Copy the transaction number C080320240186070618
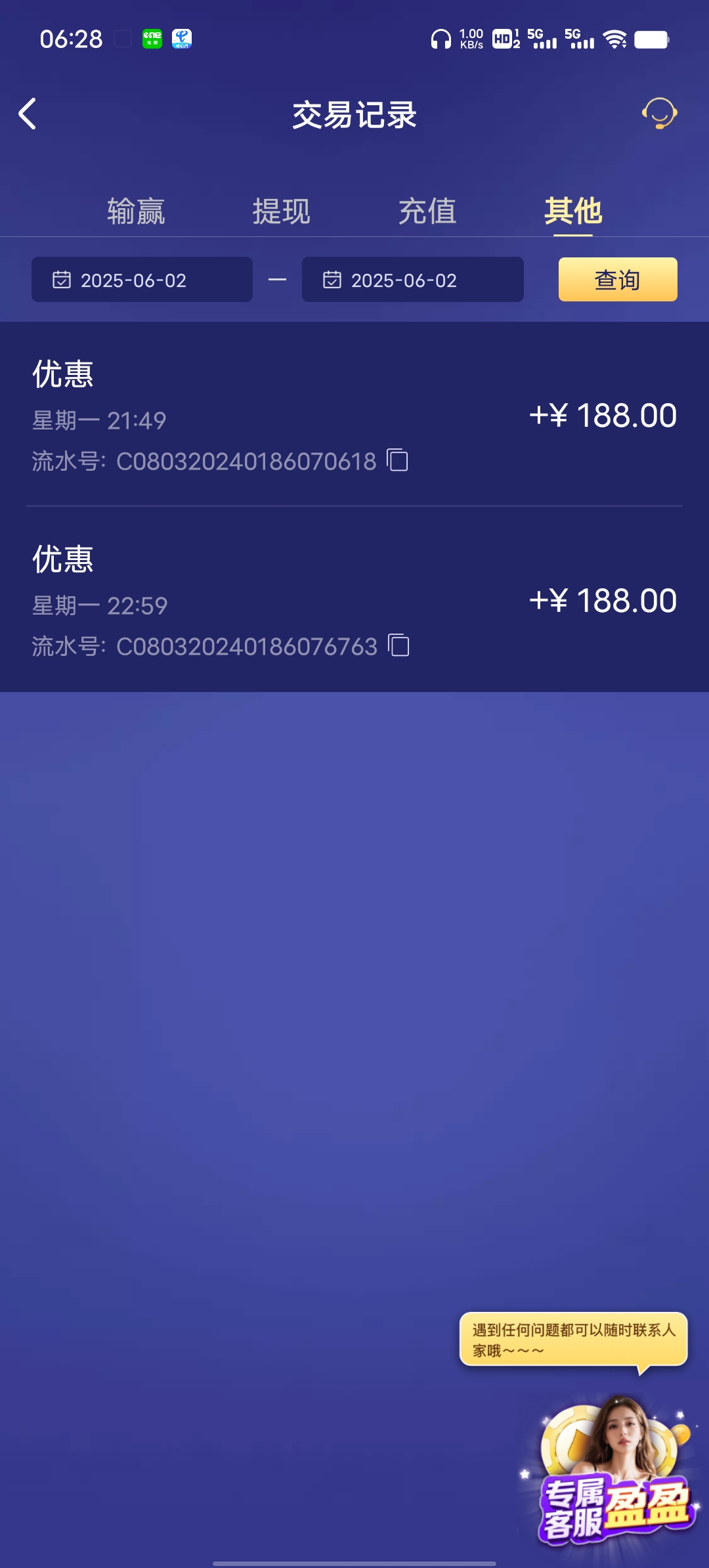Viewport: 709px width, 1568px height. tap(397, 460)
